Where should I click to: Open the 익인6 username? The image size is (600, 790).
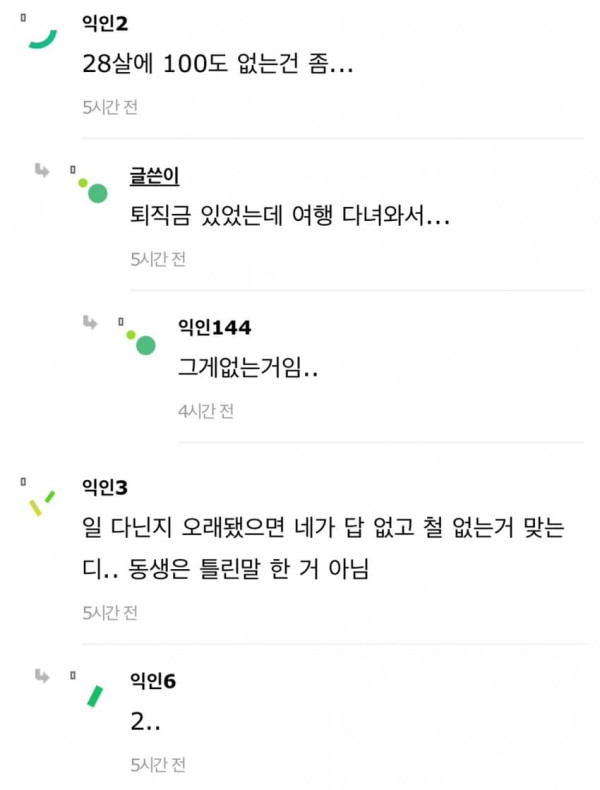(x=152, y=681)
